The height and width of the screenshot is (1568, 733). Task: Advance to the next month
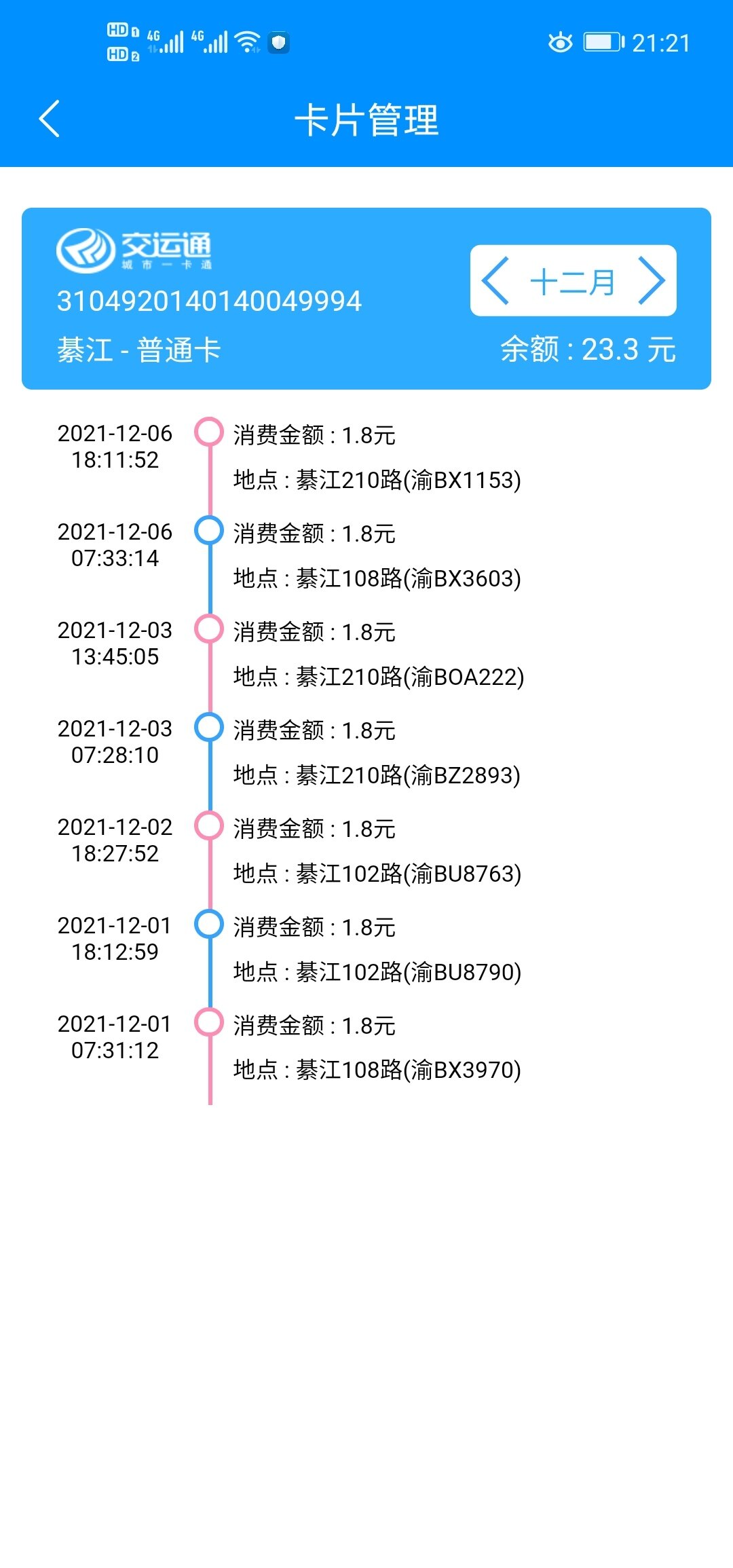(651, 281)
